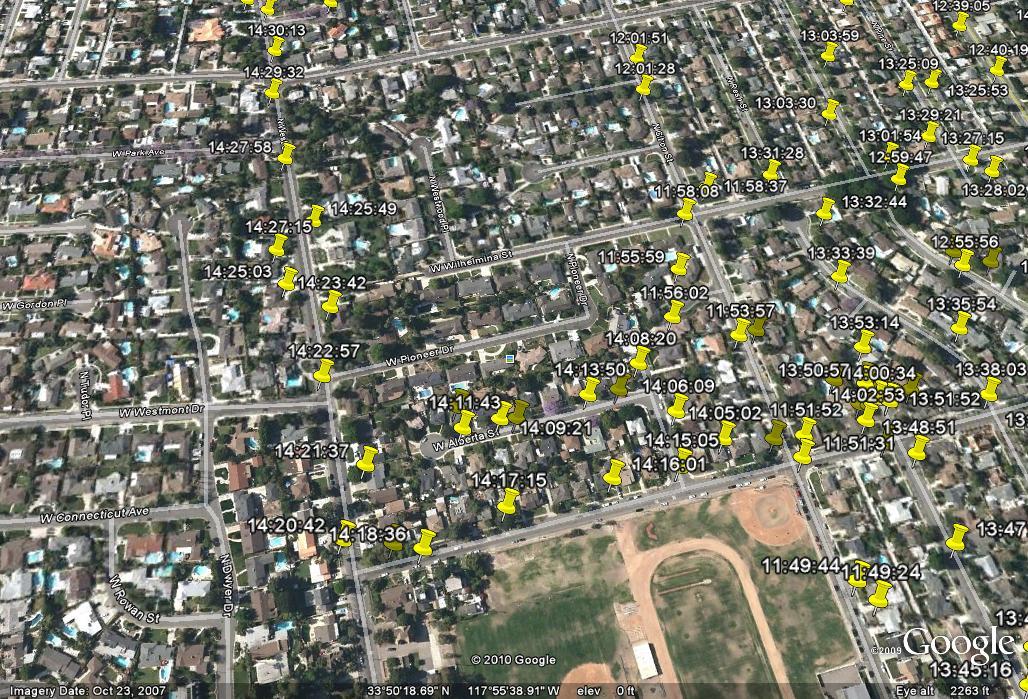Viewport: 1028px width, 699px height.
Task: Select the pin labeled 12:01:51
Action: click(x=638, y=53)
